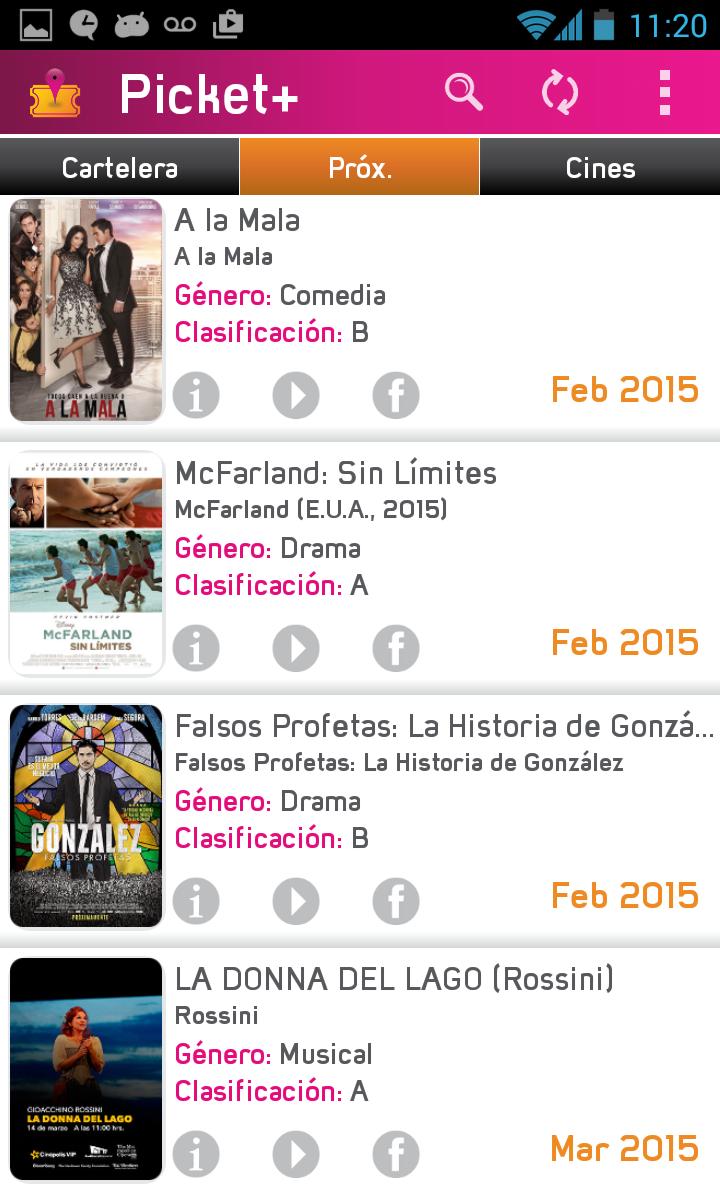Refresh the movie listings
This screenshot has width=720, height=1184.
pyautogui.click(x=560, y=93)
